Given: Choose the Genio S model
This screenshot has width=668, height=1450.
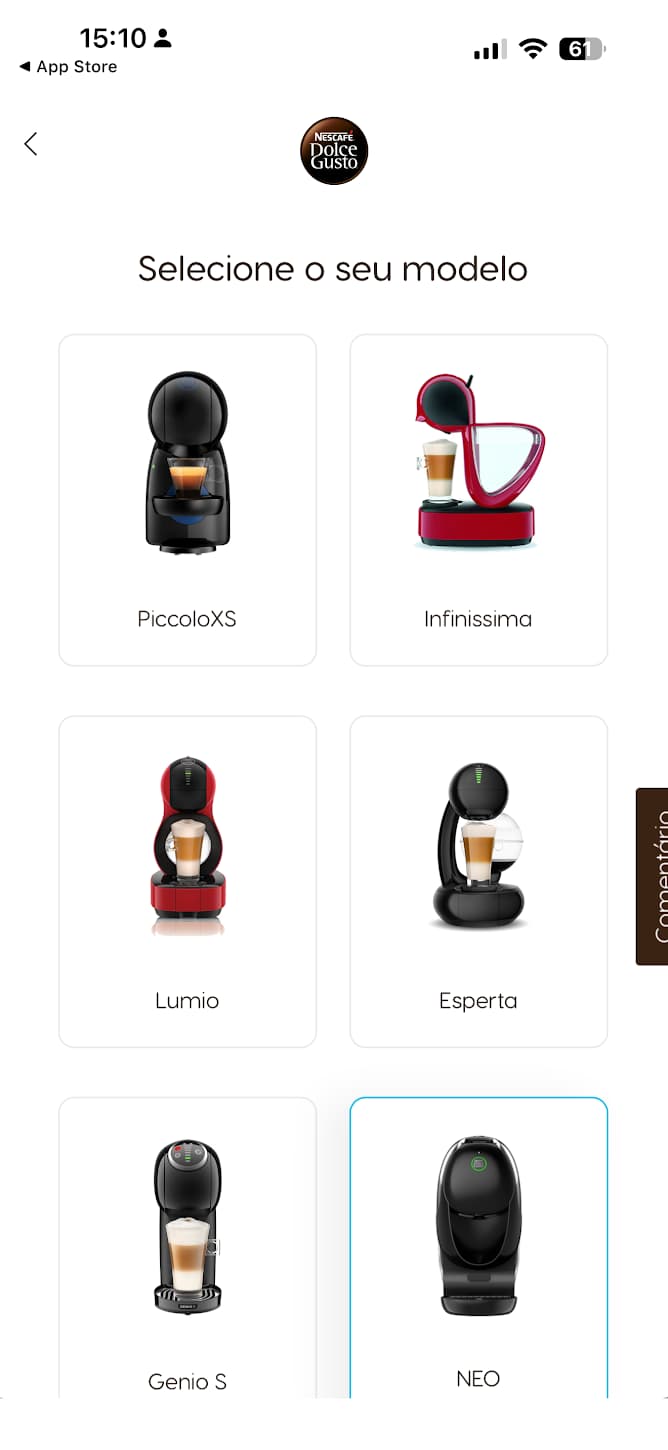Looking at the screenshot, I should [x=187, y=1250].
